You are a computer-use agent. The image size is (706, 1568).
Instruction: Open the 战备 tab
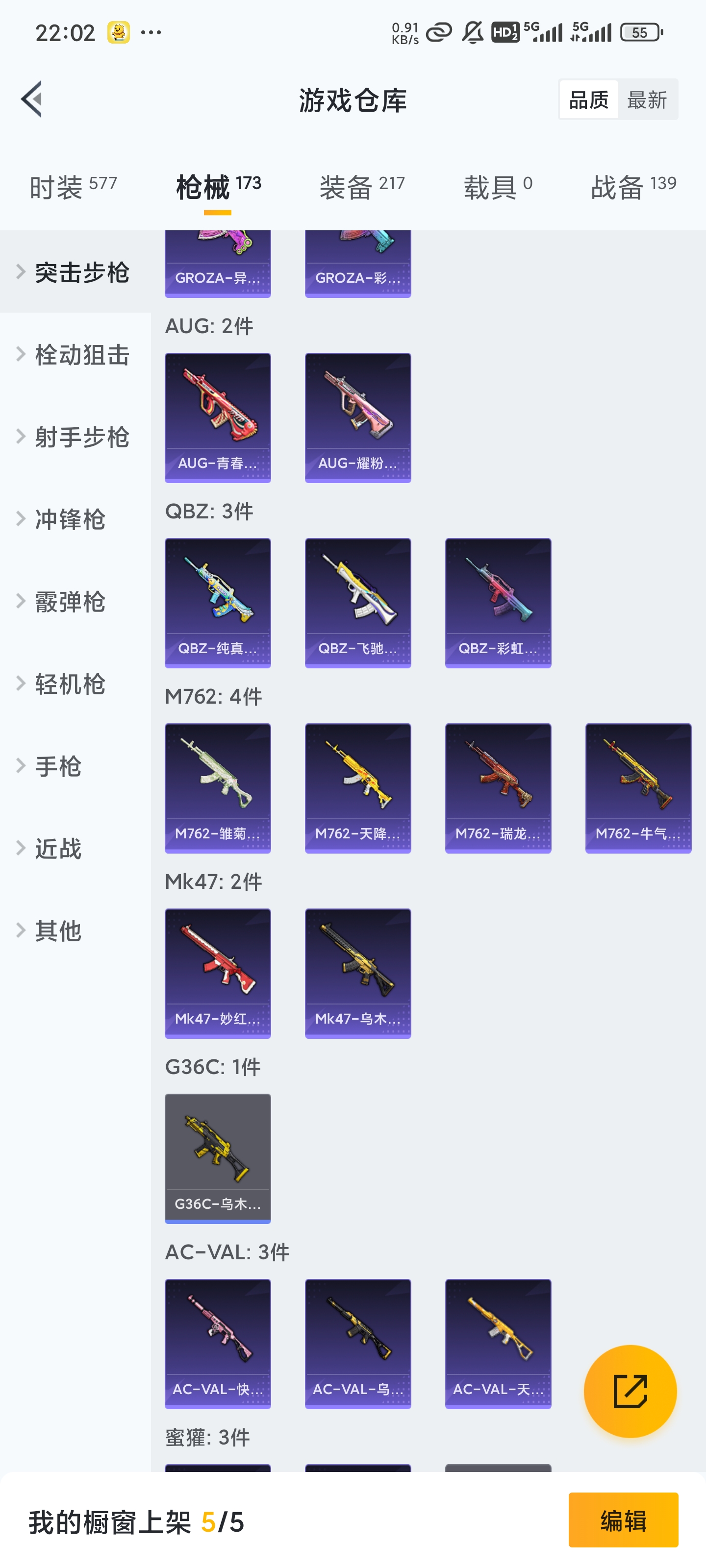tap(633, 186)
